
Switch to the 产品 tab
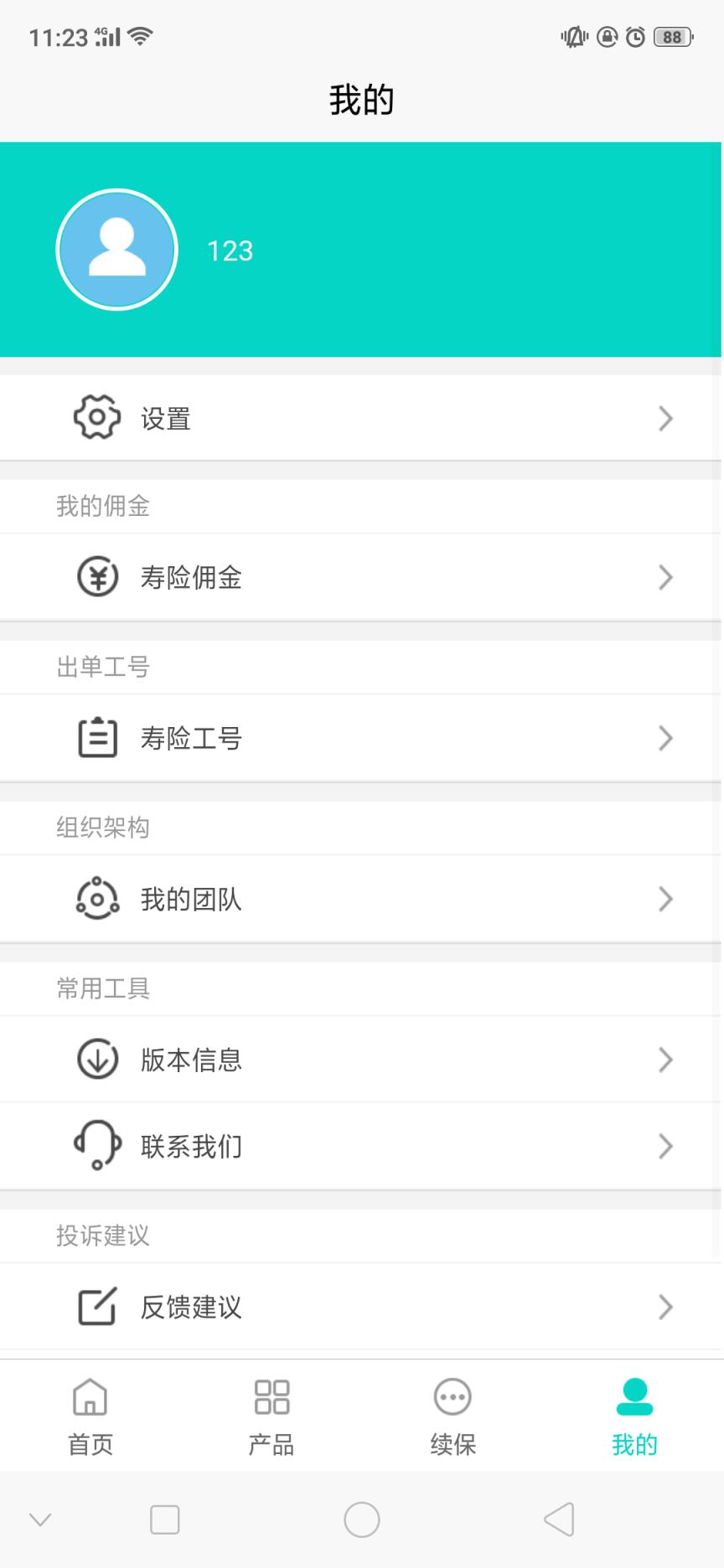click(x=271, y=1414)
